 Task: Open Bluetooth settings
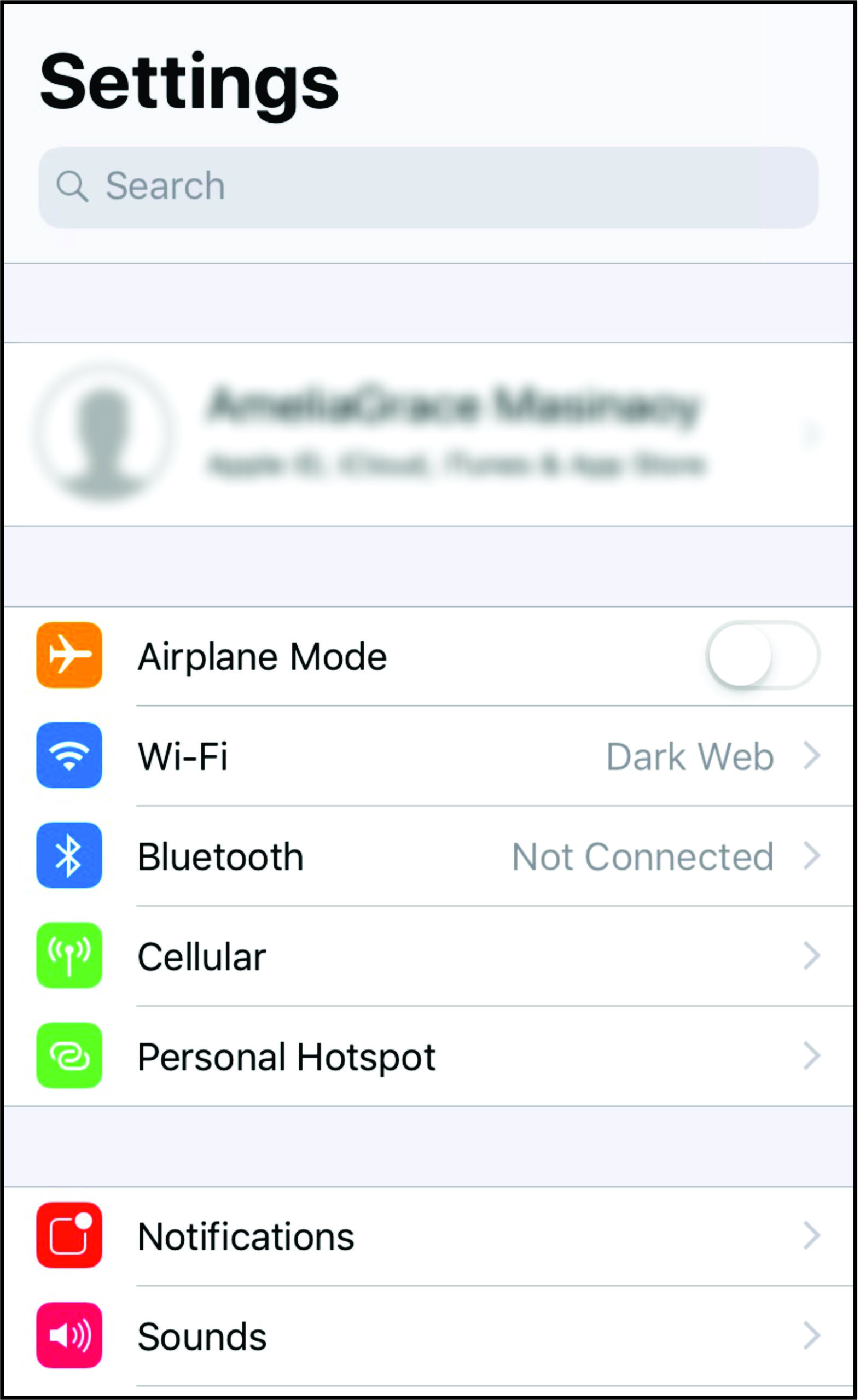(x=428, y=855)
